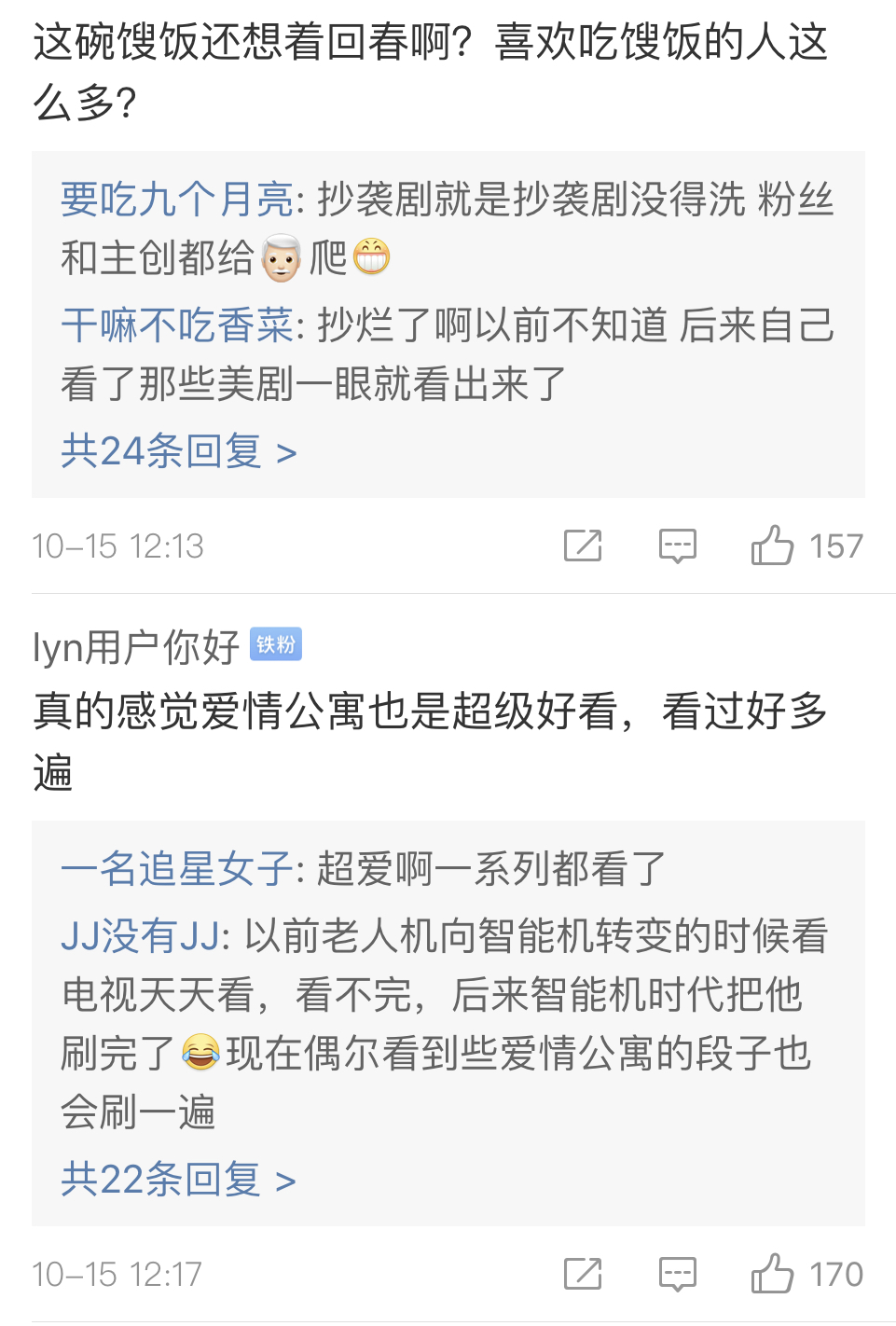This screenshot has height=1326, width=896.
Task: Open 干嘛不吃香菜's profile
Action: click(x=176, y=325)
